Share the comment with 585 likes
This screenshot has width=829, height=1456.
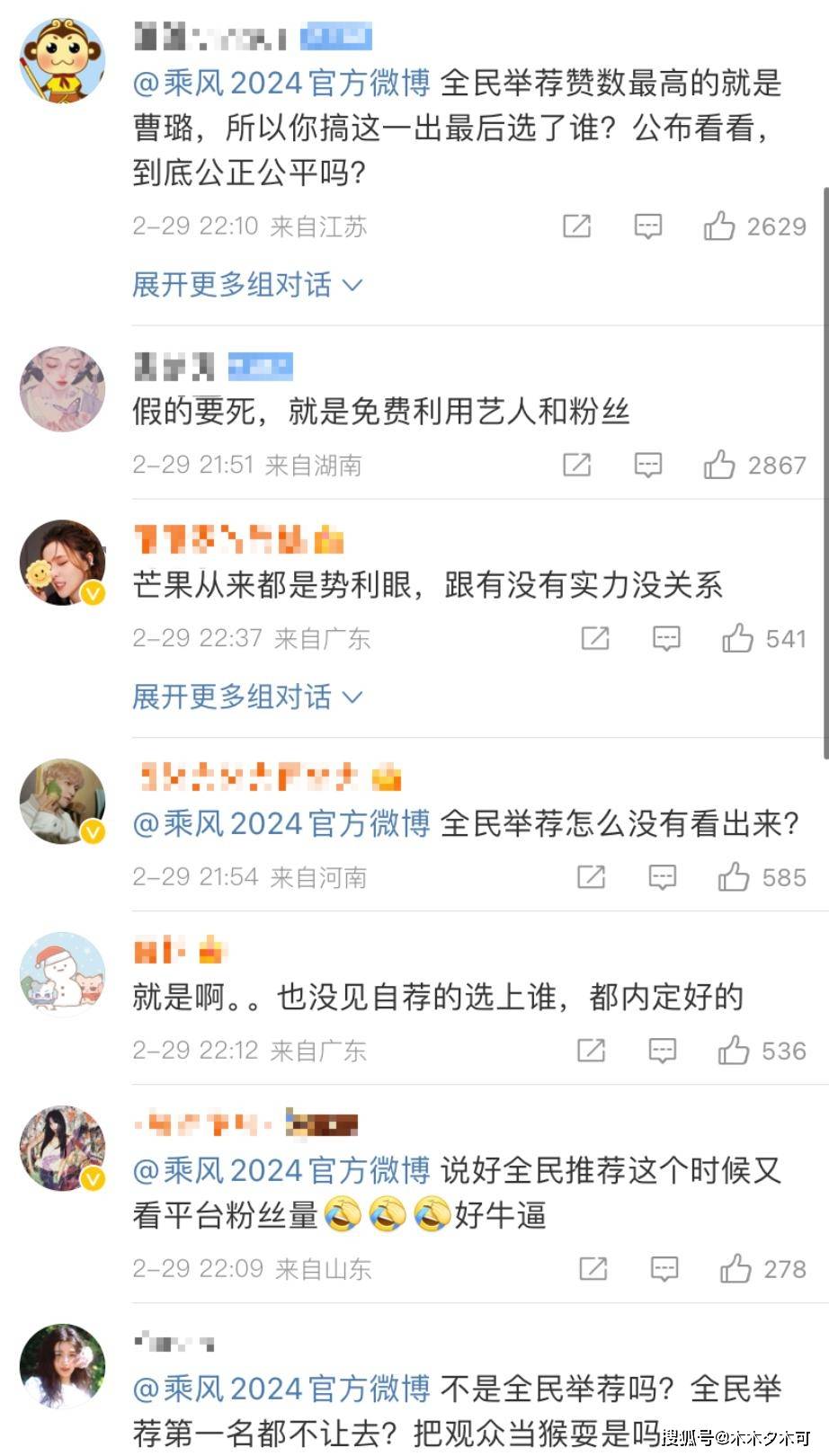tap(591, 876)
